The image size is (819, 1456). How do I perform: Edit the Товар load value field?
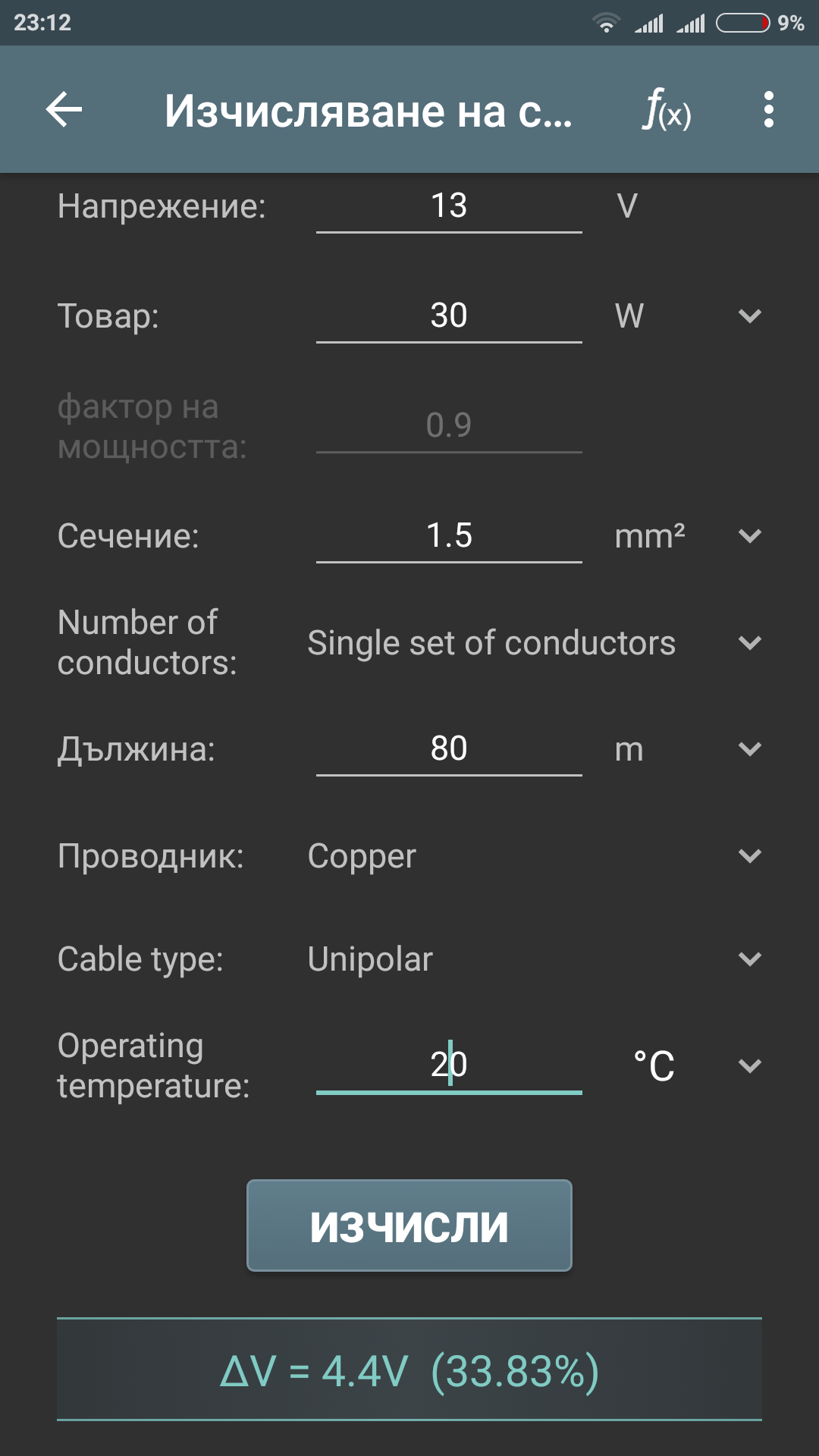pyautogui.click(x=449, y=315)
